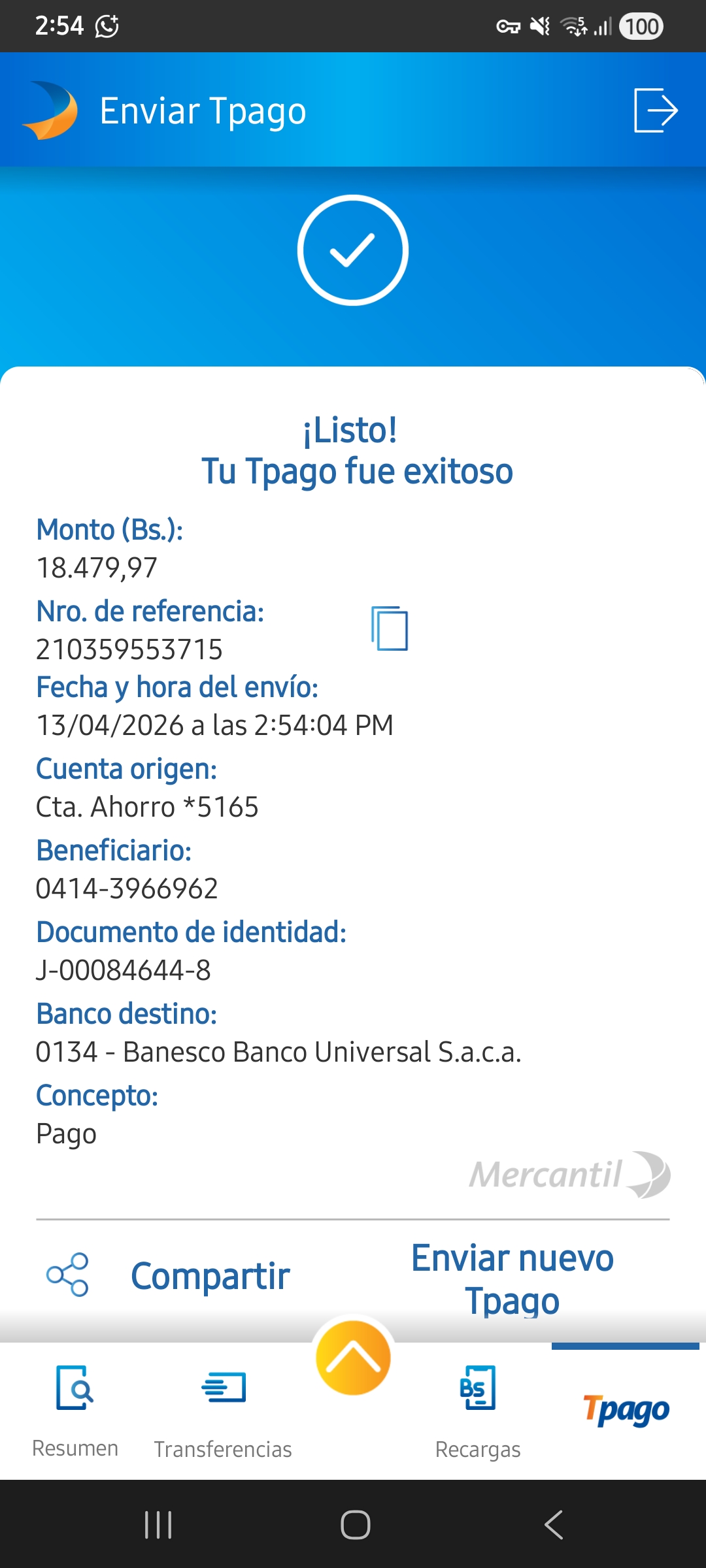Open recent apps from the navigation bar
Screen dimensions: 706x1568
click(158, 1525)
